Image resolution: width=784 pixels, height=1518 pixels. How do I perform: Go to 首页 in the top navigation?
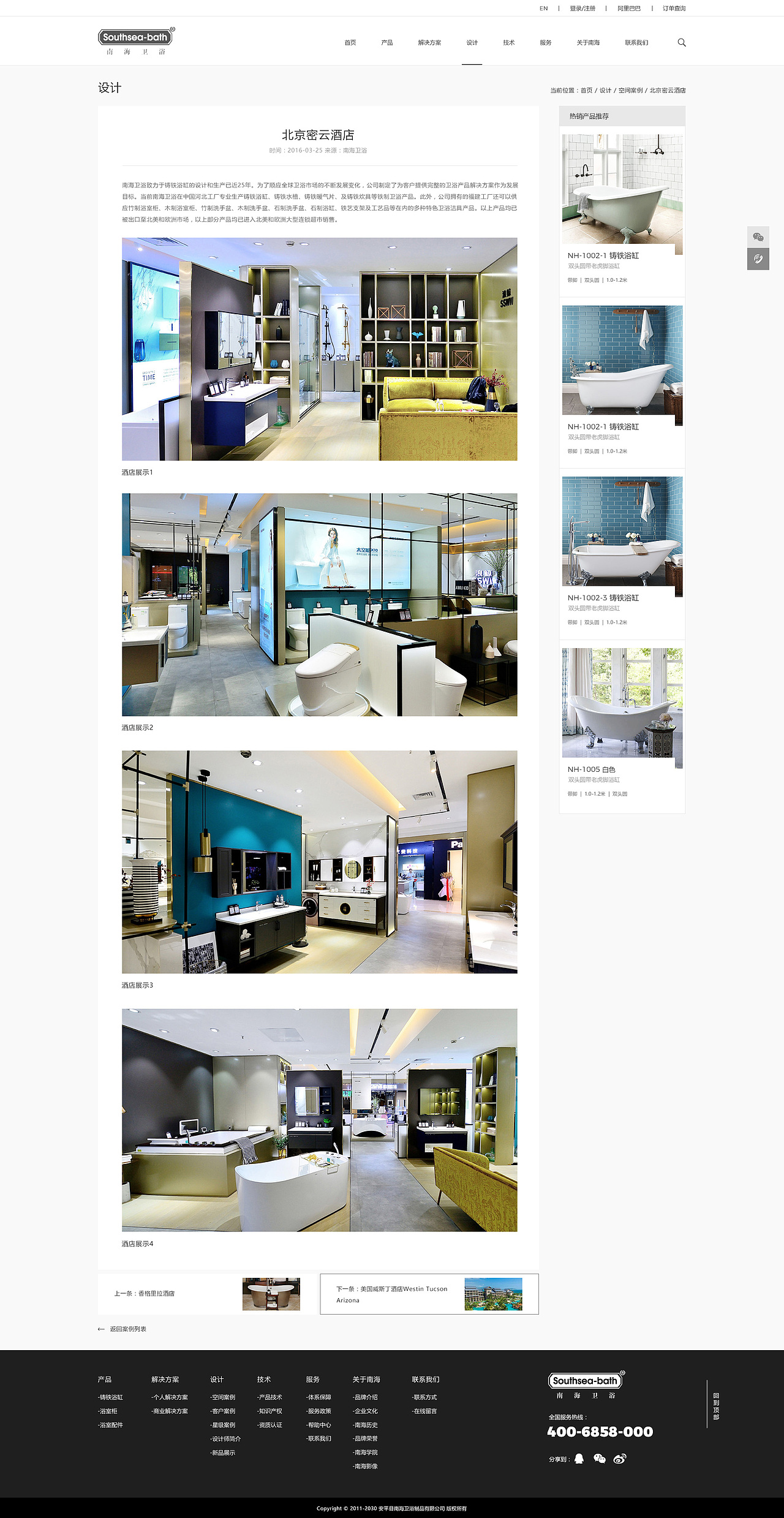[x=350, y=43]
